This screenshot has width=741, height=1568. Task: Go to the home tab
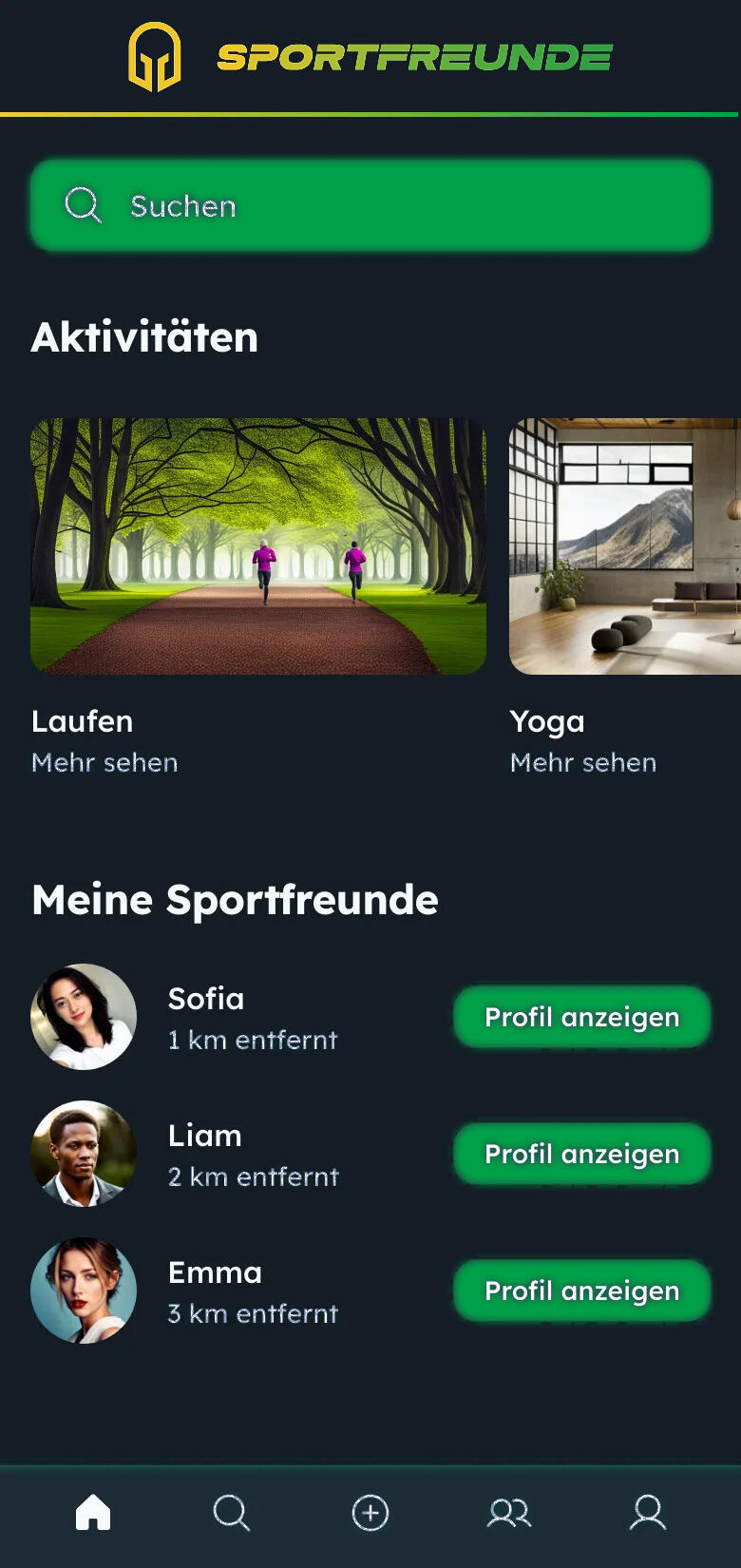pyautogui.click(x=93, y=1512)
